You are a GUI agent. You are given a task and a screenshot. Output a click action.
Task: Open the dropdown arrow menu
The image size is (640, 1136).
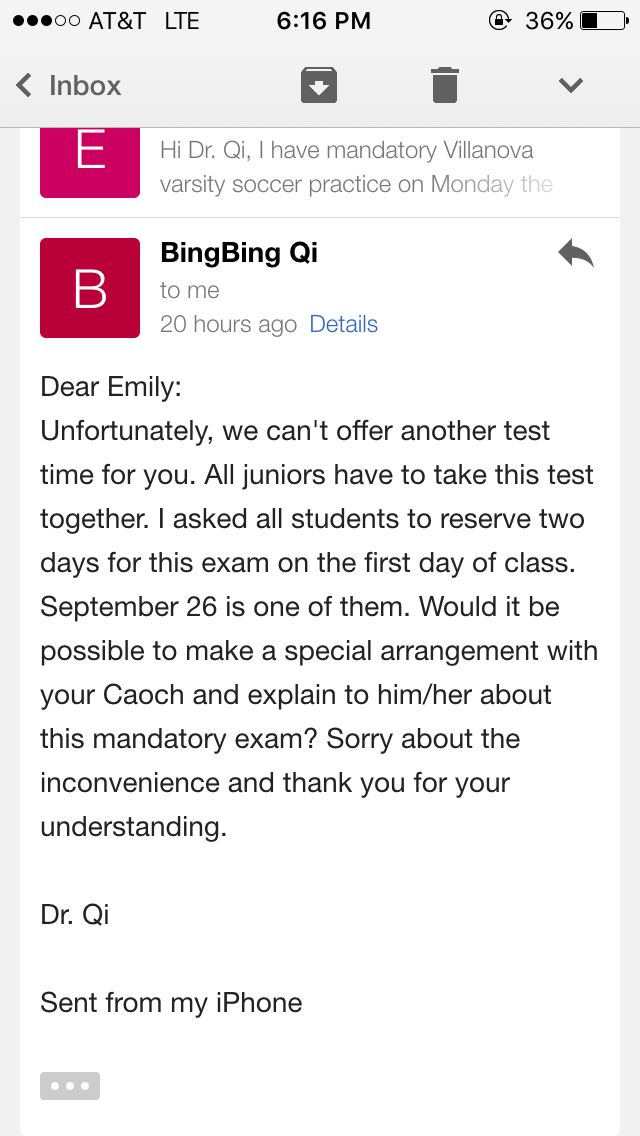[x=570, y=86]
